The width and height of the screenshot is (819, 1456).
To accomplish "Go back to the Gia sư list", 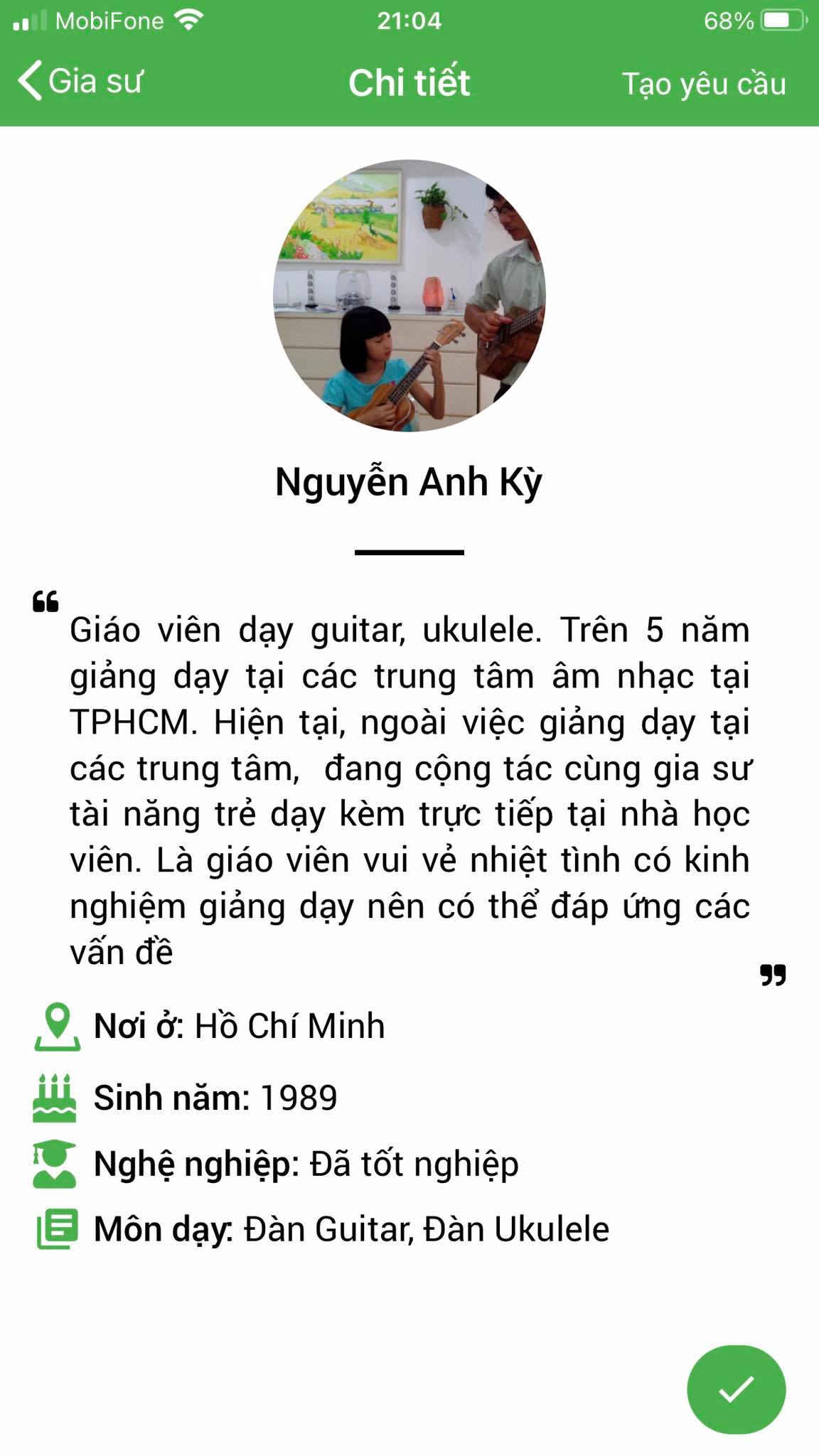I will point(80,82).
